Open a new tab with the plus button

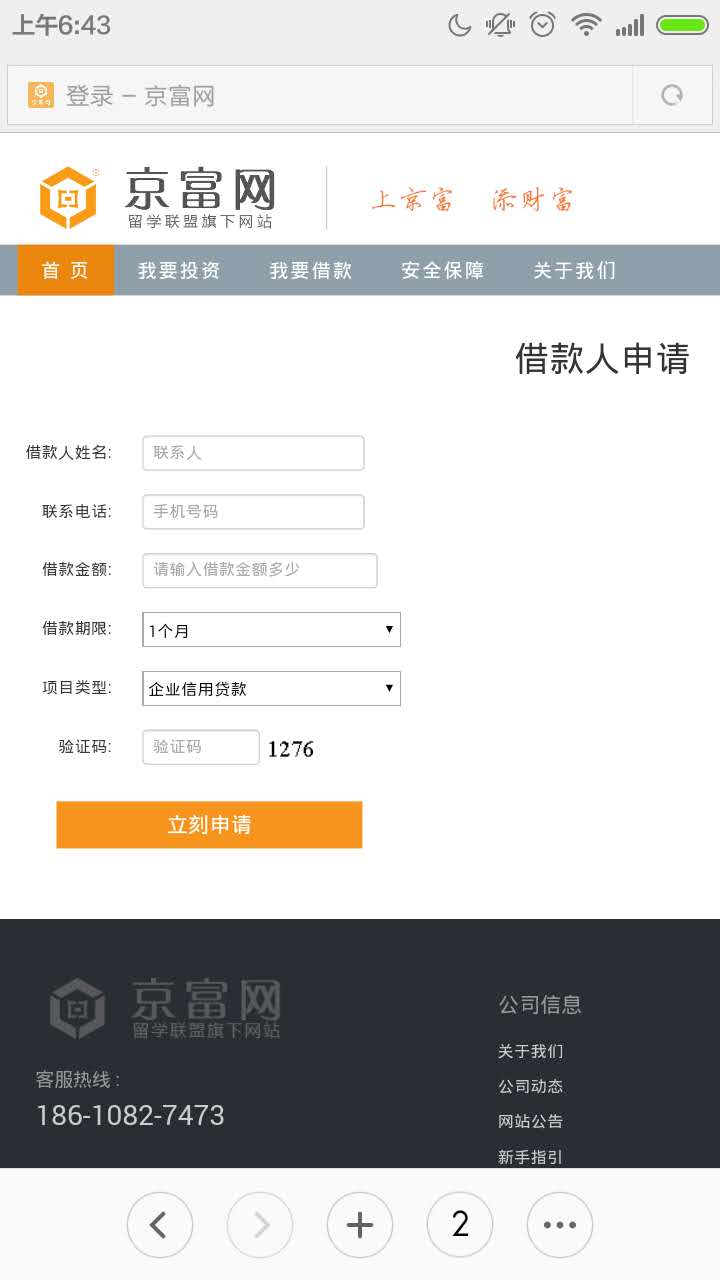click(x=360, y=1225)
